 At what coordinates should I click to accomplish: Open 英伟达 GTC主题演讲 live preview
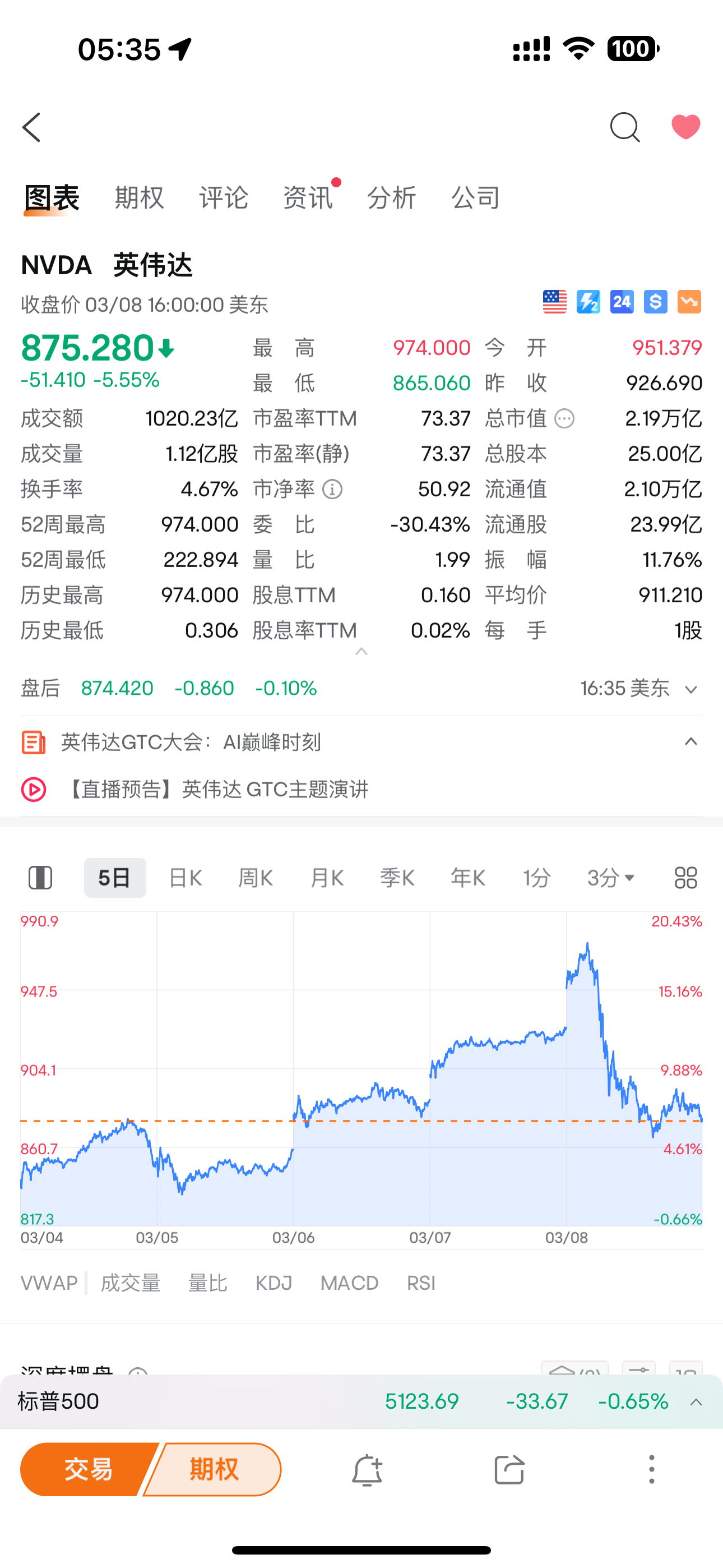[216, 790]
